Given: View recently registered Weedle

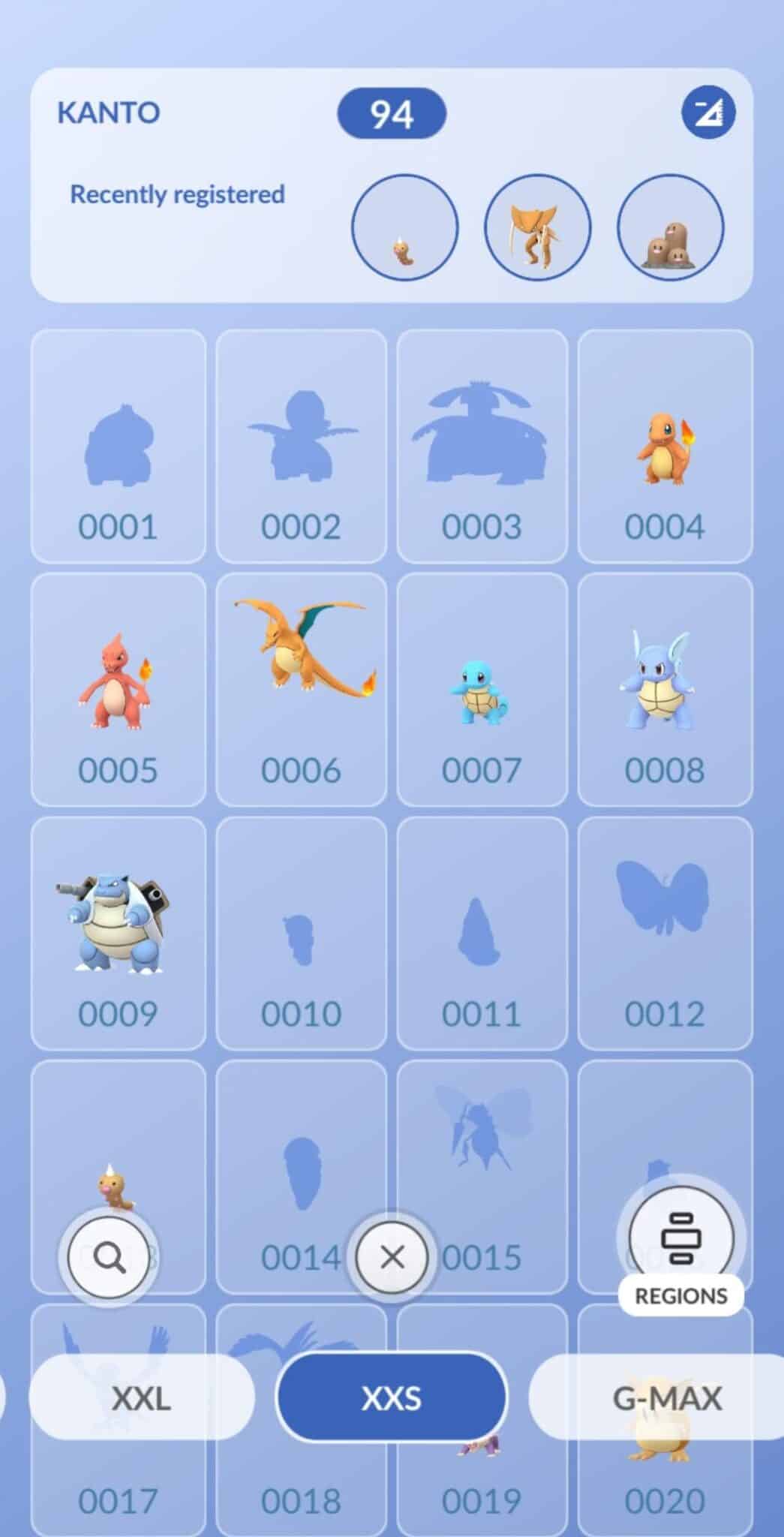Looking at the screenshot, I should 404,229.
